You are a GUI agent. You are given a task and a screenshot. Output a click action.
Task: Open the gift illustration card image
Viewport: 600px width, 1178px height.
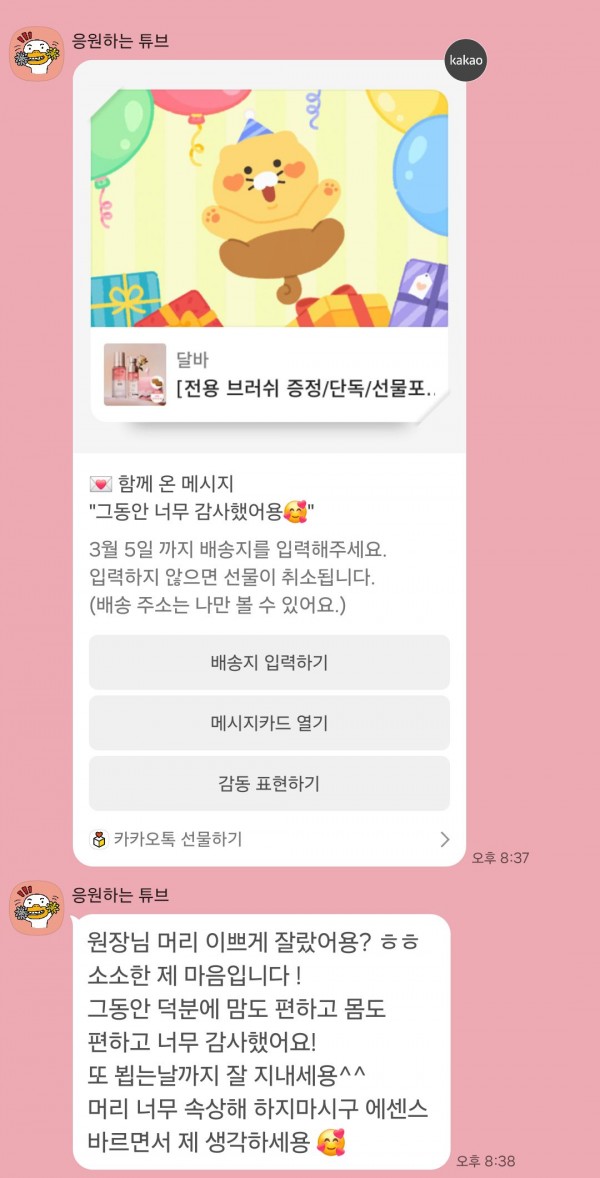[x=269, y=208]
